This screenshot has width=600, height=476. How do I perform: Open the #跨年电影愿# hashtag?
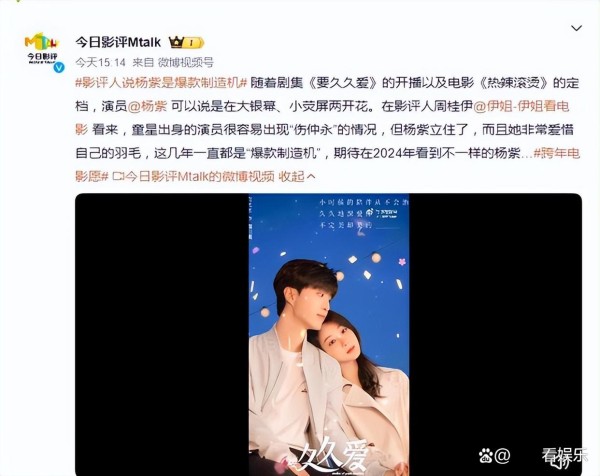[556, 152]
